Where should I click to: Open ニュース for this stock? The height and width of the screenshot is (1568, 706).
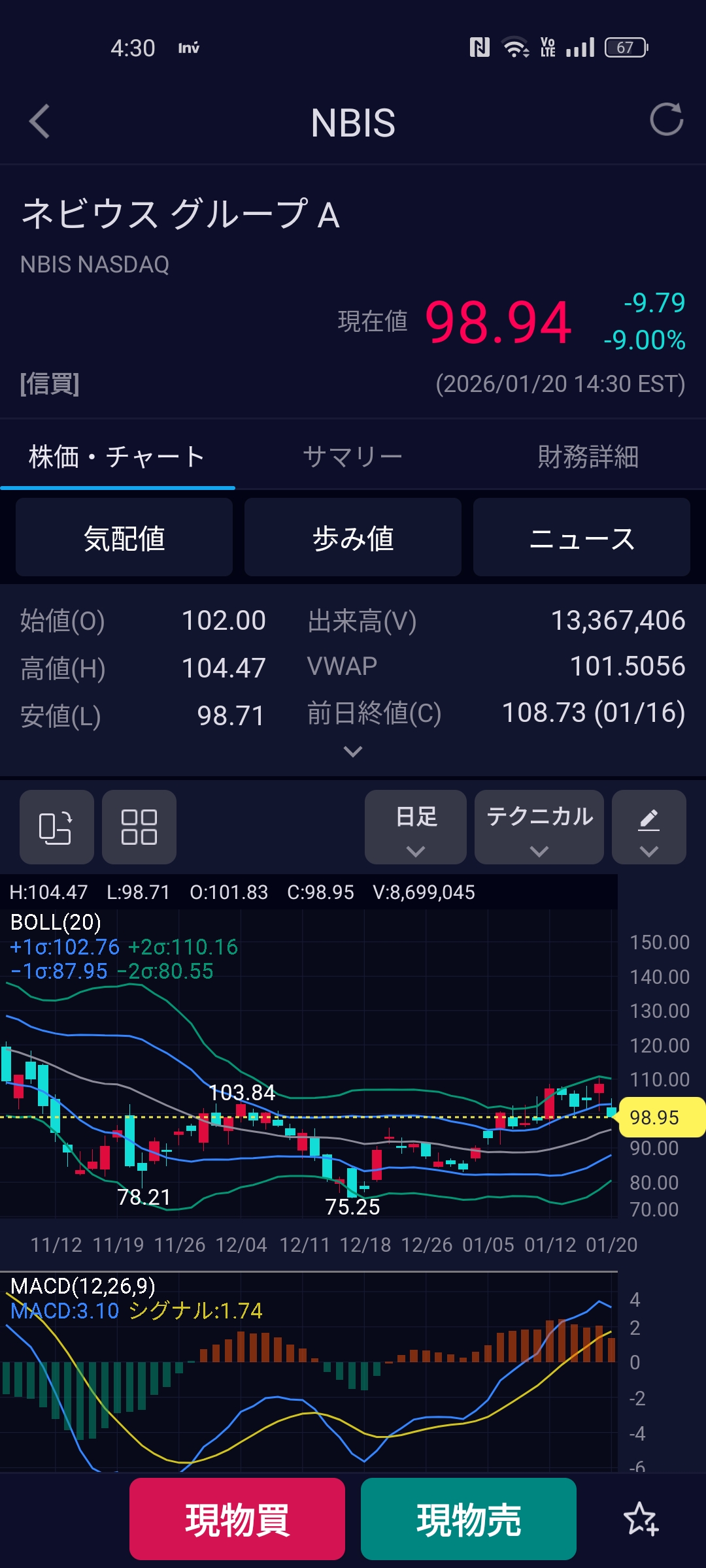(581, 538)
